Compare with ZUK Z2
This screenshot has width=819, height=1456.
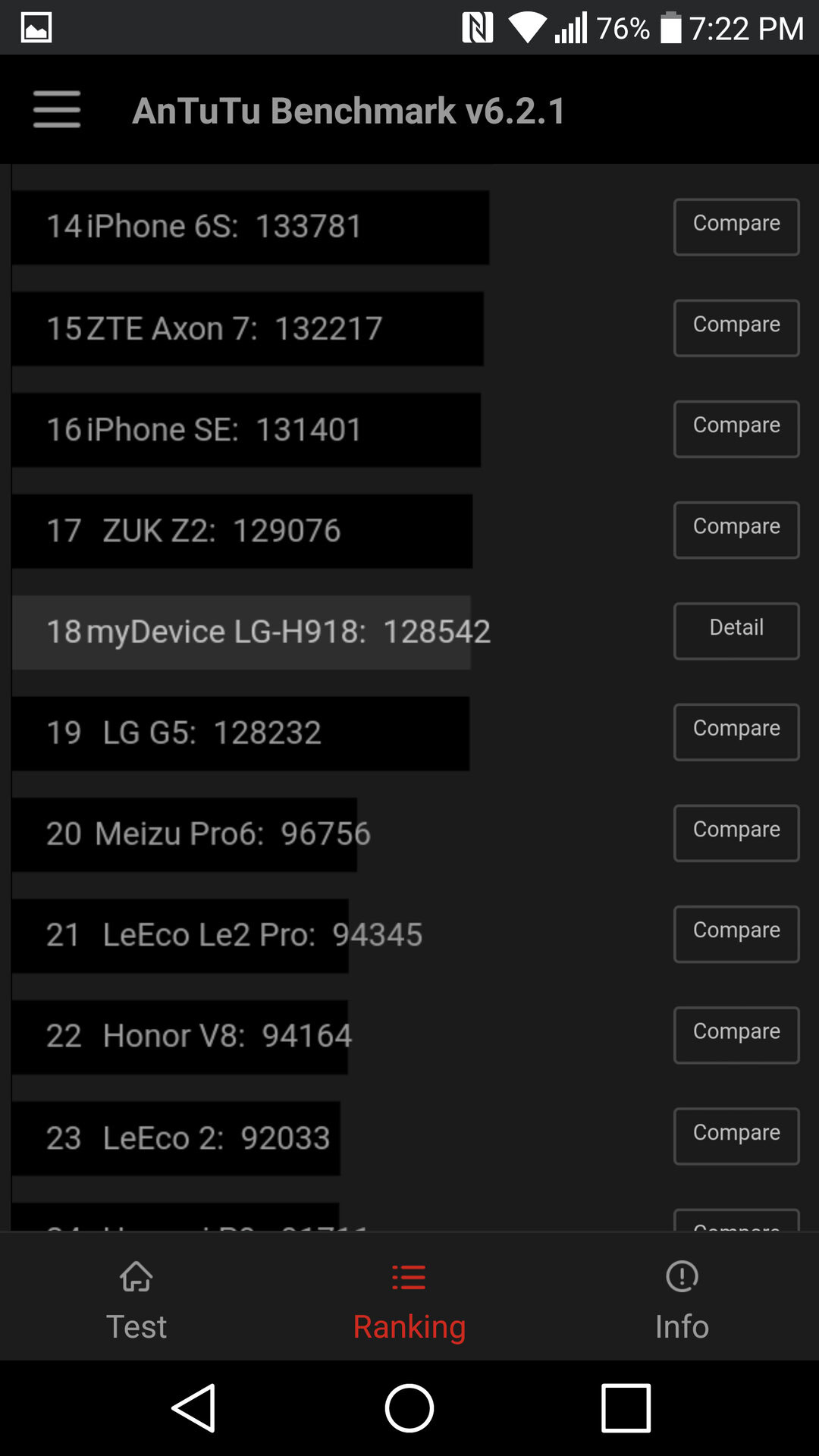[736, 529]
